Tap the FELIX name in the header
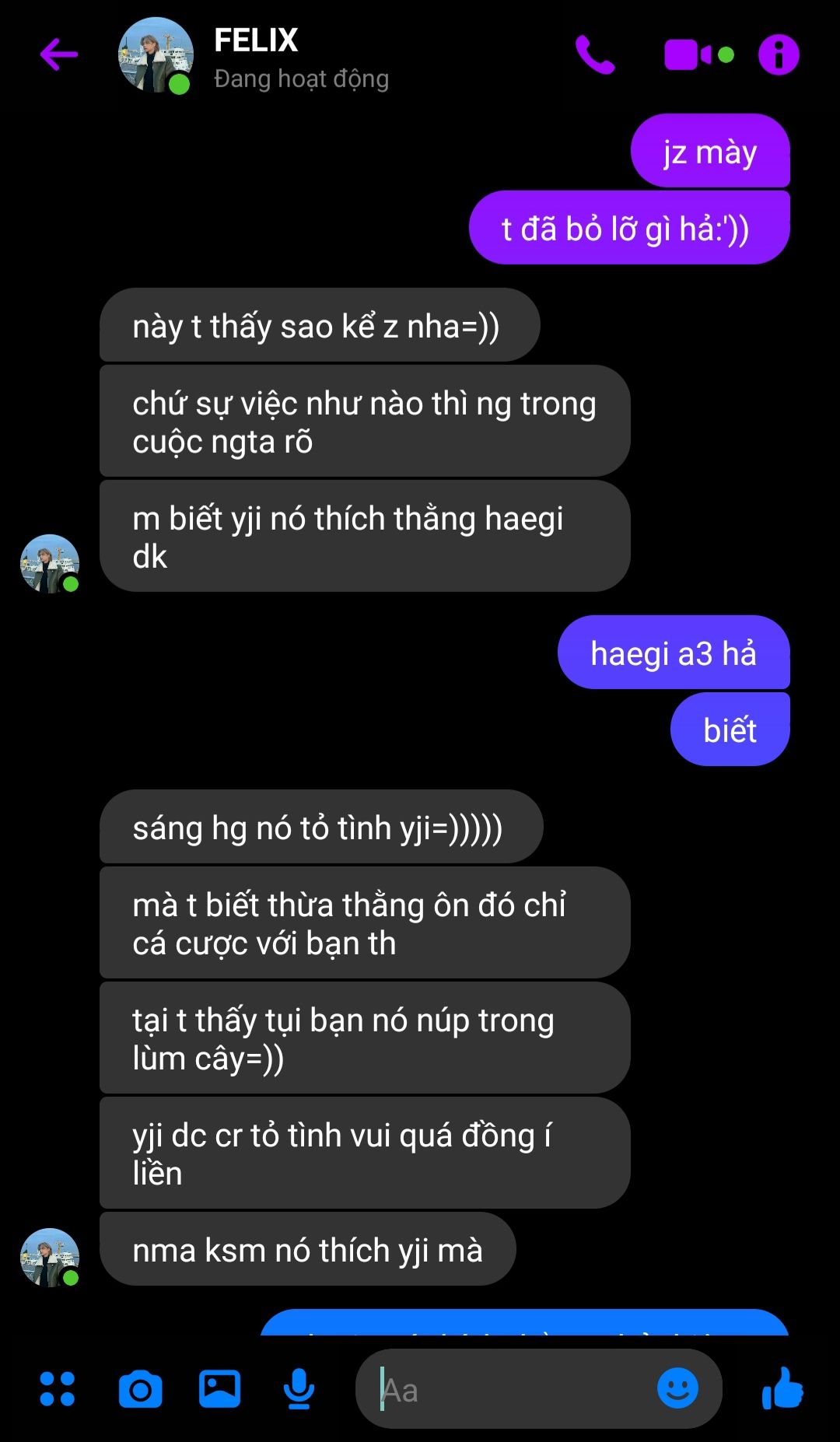The image size is (840, 1442). [x=256, y=40]
